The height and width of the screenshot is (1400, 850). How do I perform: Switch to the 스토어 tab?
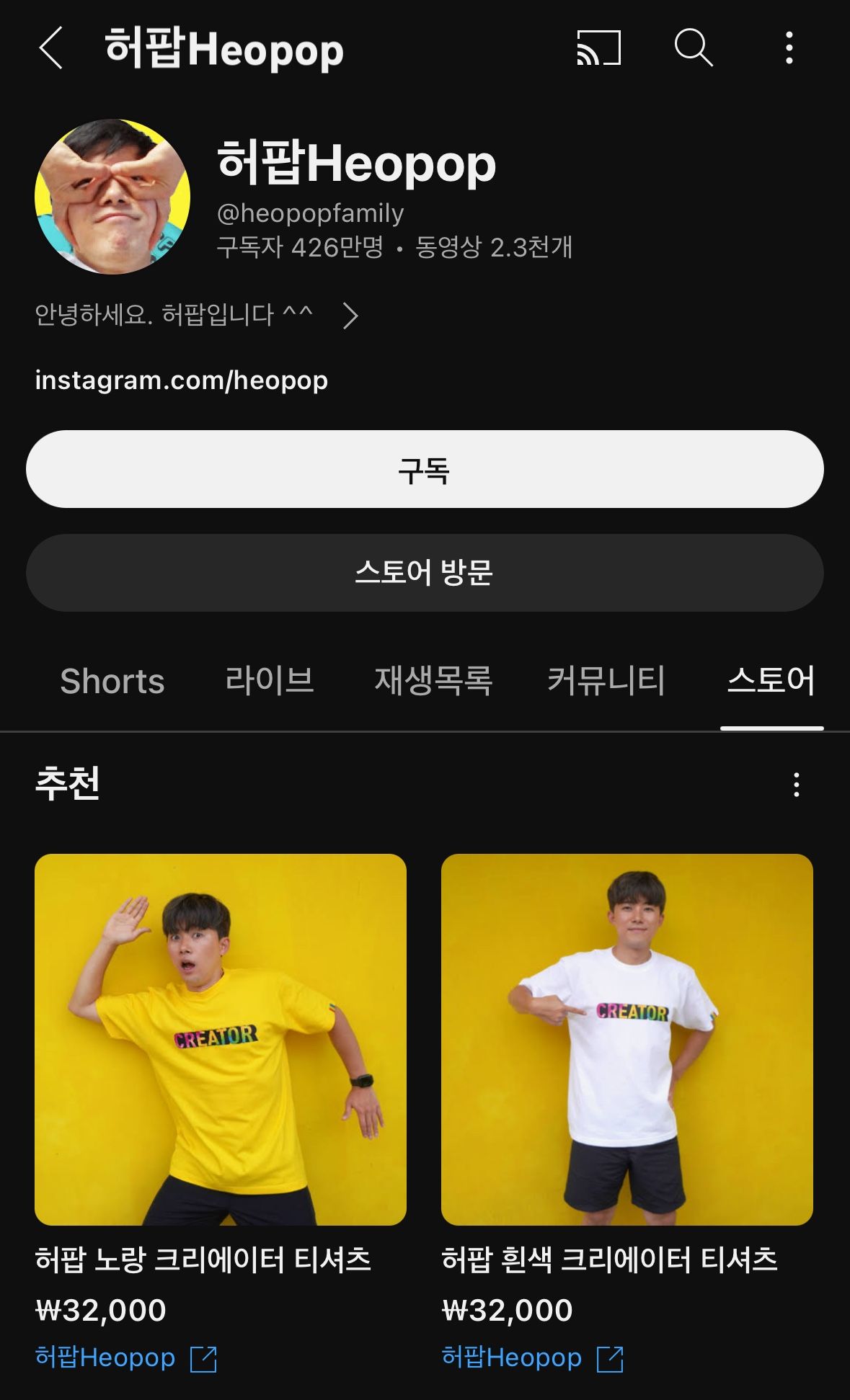pos(771,682)
